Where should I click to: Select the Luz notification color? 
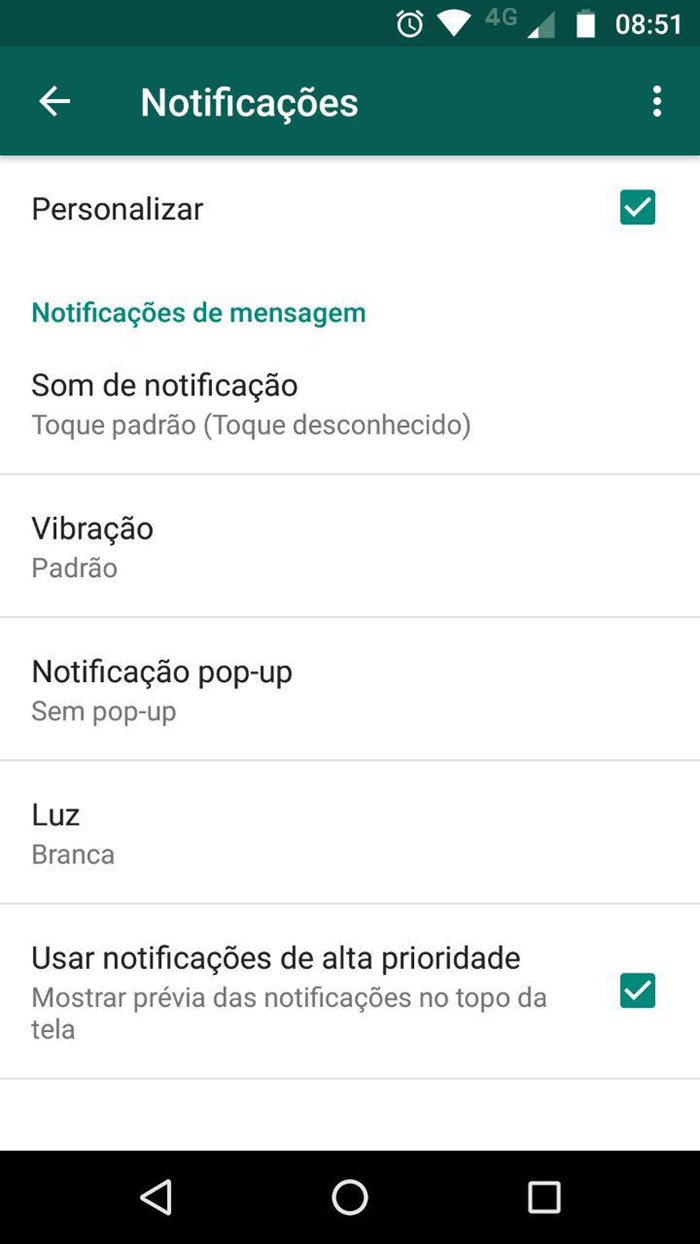click(72, 833)
